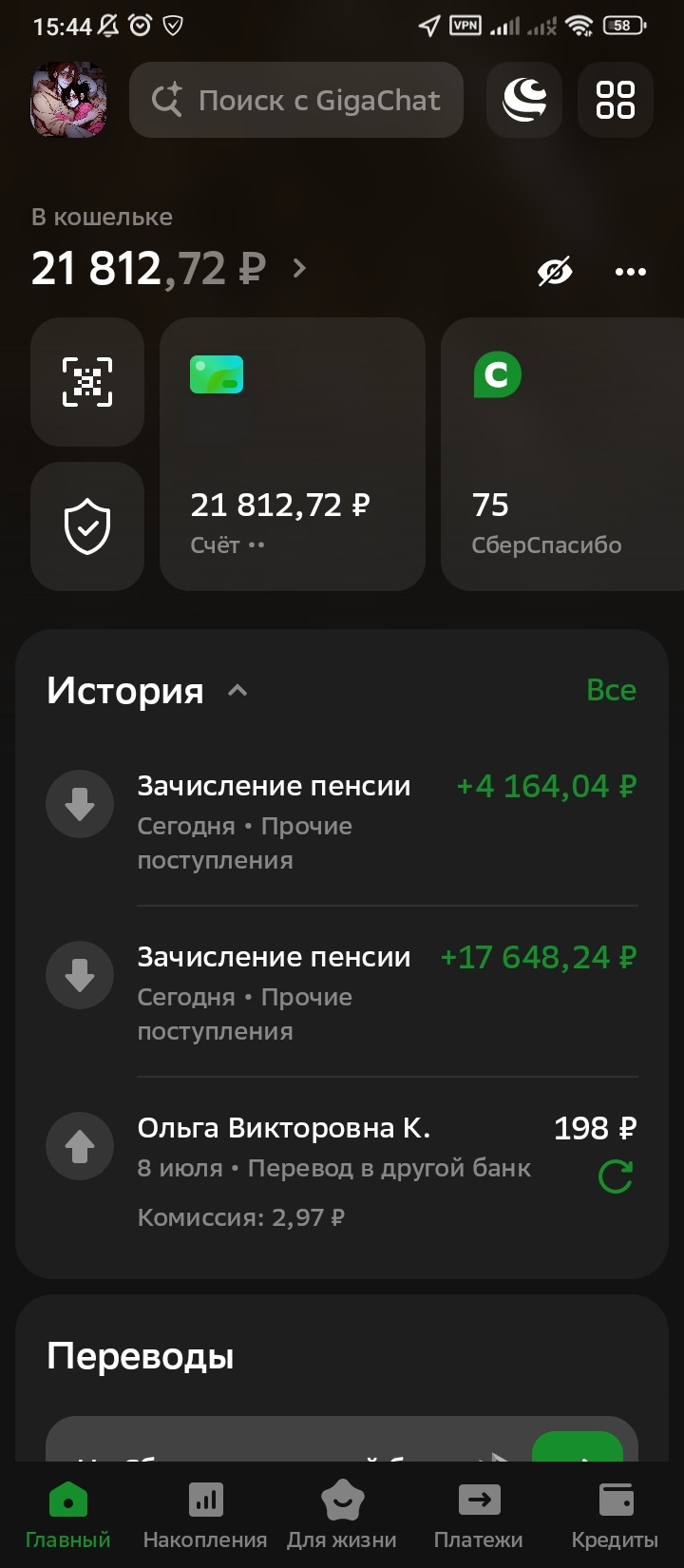The width and height of the screenshot is (684, 1568).
Task: Open the profile avatar
Action: pyautogui.click(x=68, y=101)
